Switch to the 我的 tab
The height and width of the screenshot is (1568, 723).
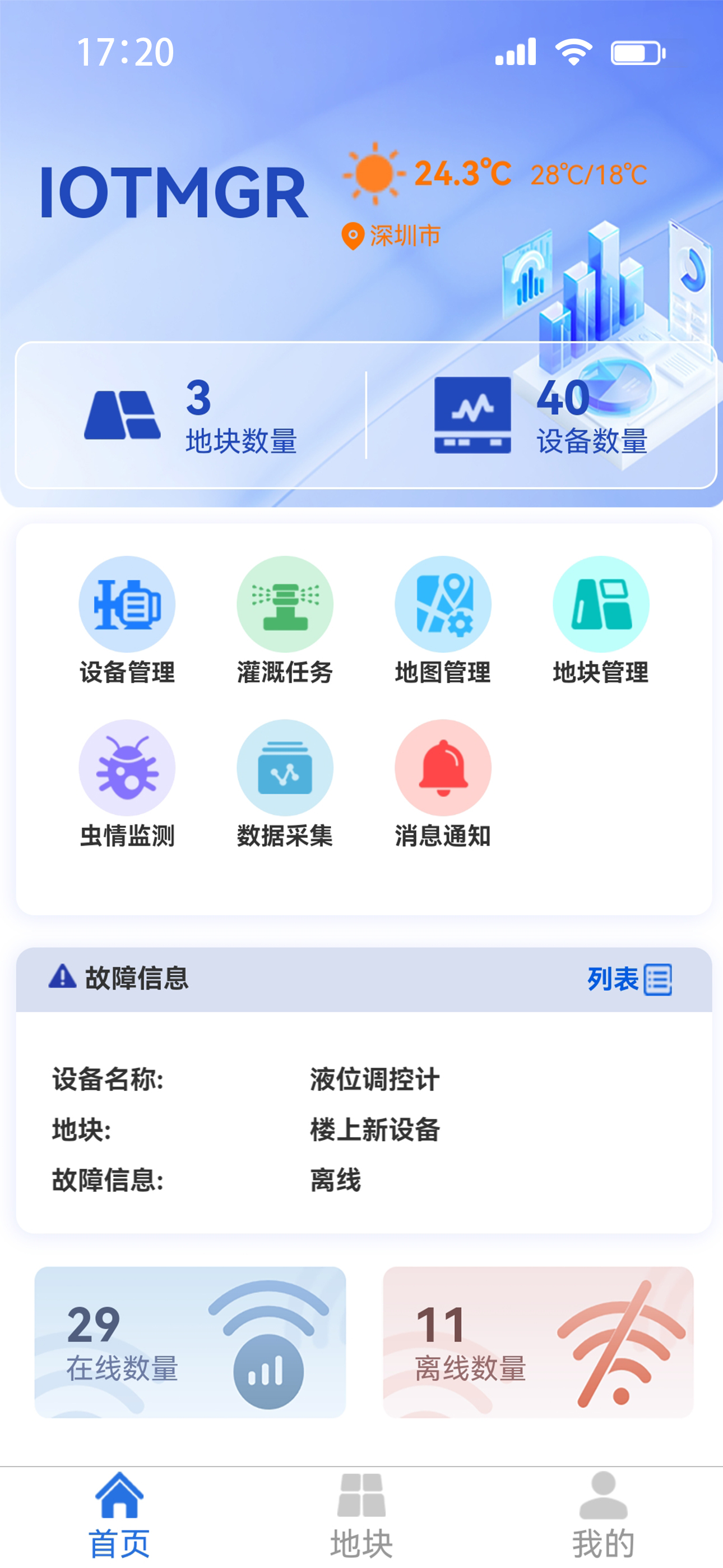click(x=604, y=1516)
